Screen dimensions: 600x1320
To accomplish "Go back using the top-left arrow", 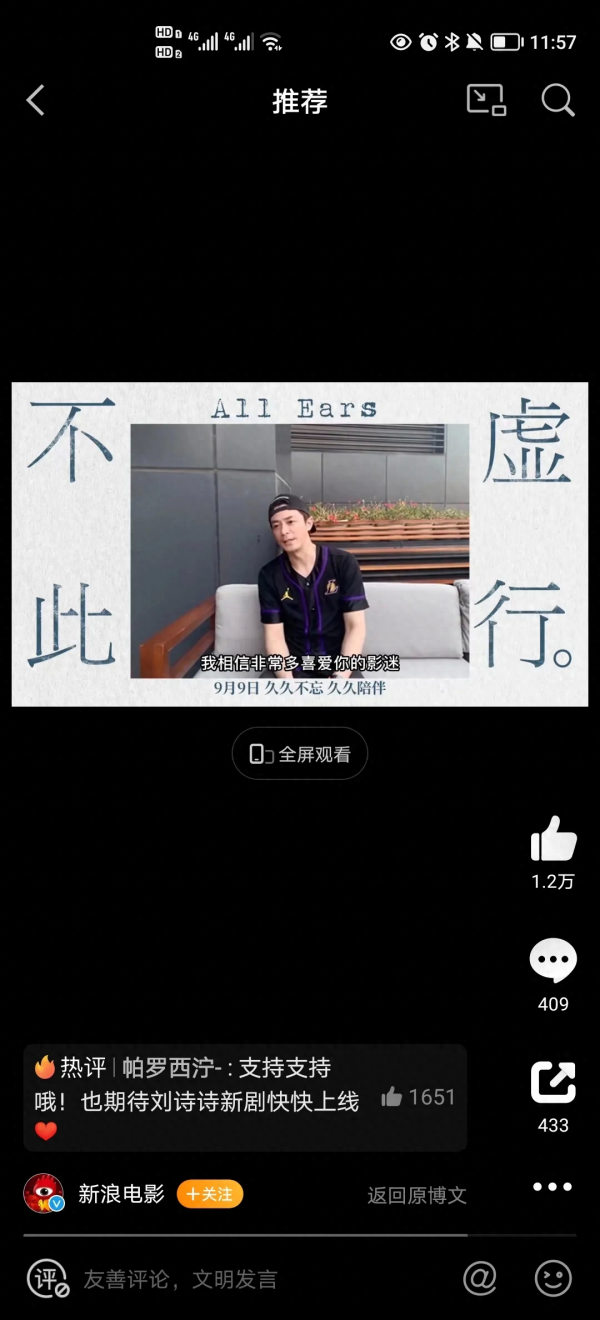I will [36, 100].
